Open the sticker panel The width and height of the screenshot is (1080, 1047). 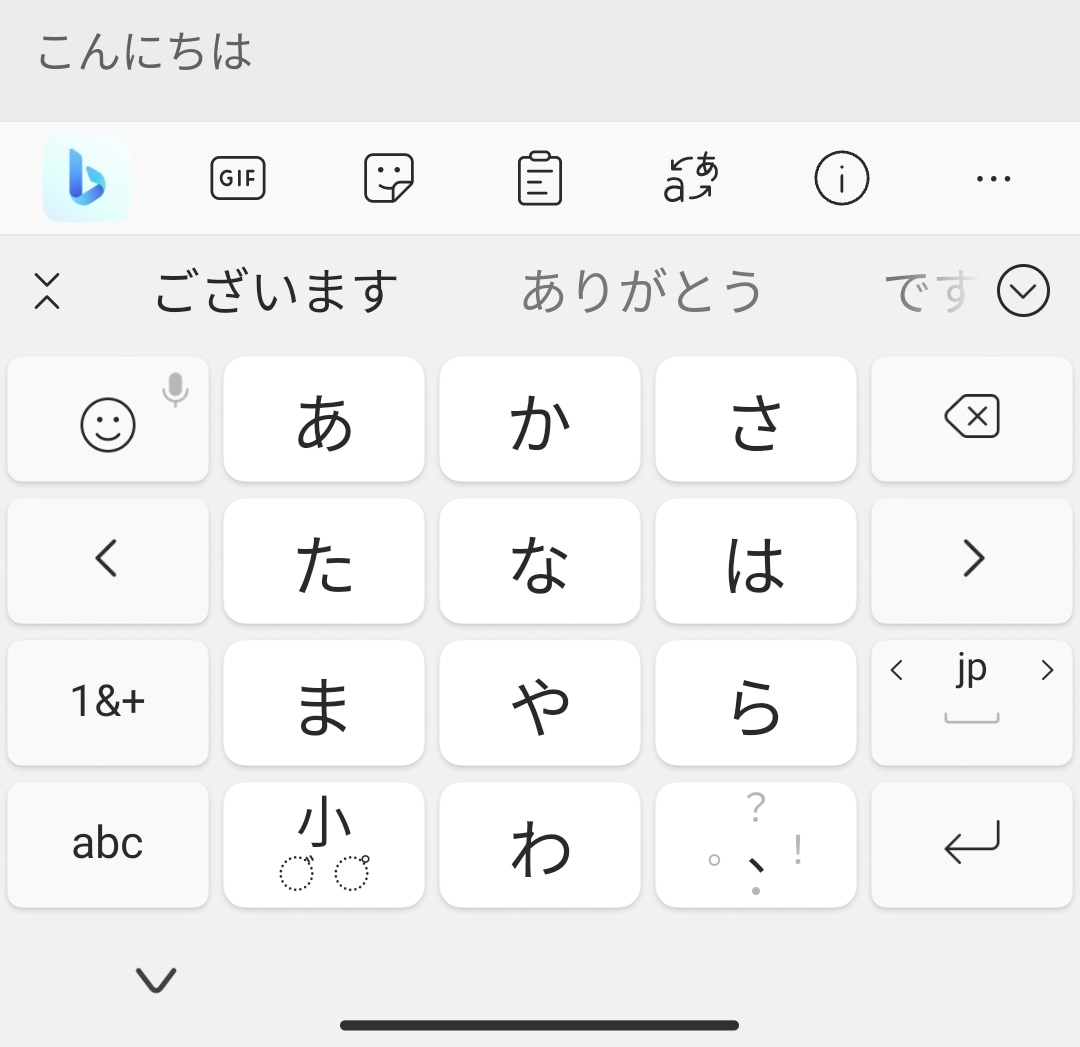coord(389,179)
